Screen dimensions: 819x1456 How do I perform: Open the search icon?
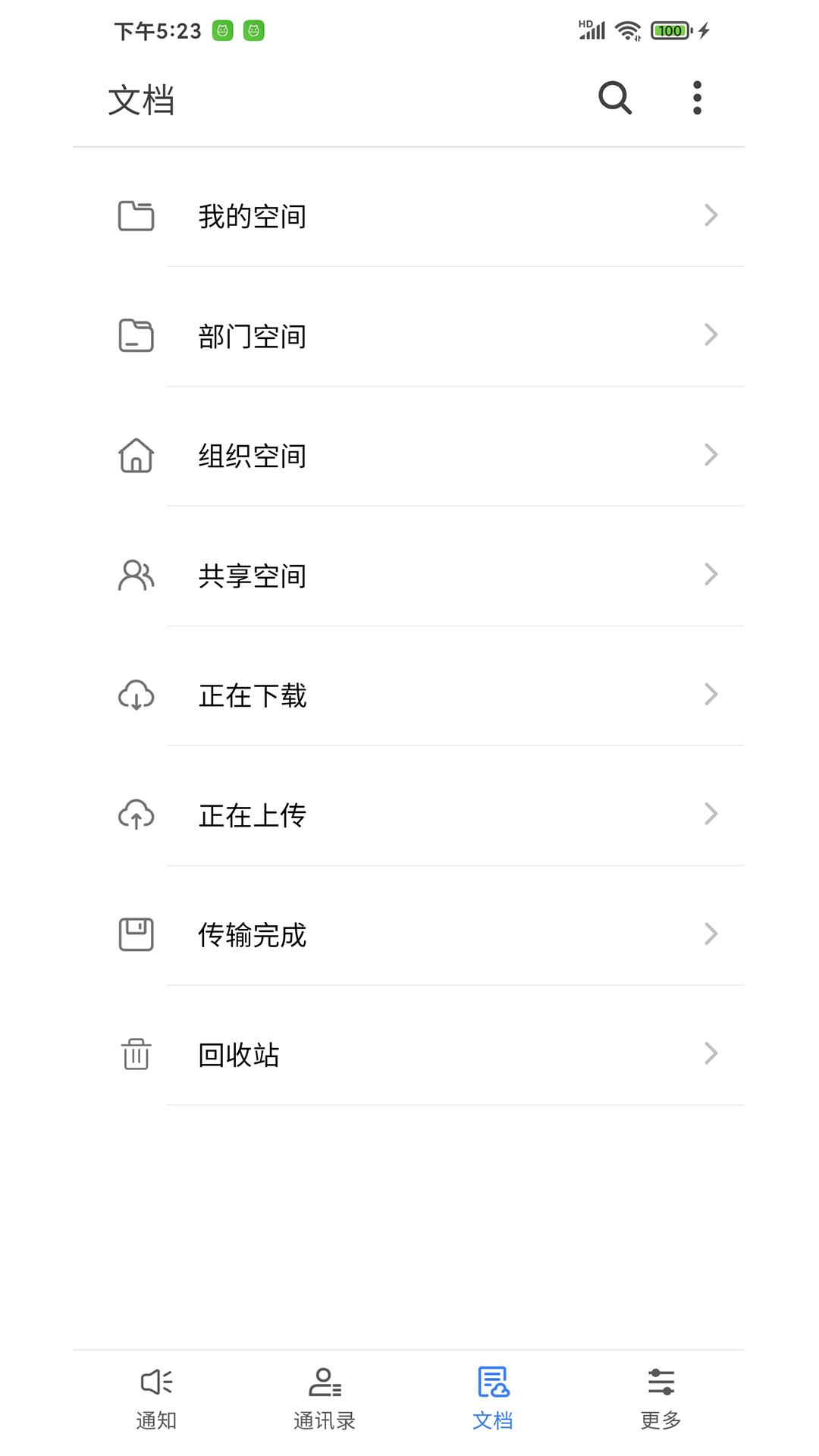click(x=614, y=99)
